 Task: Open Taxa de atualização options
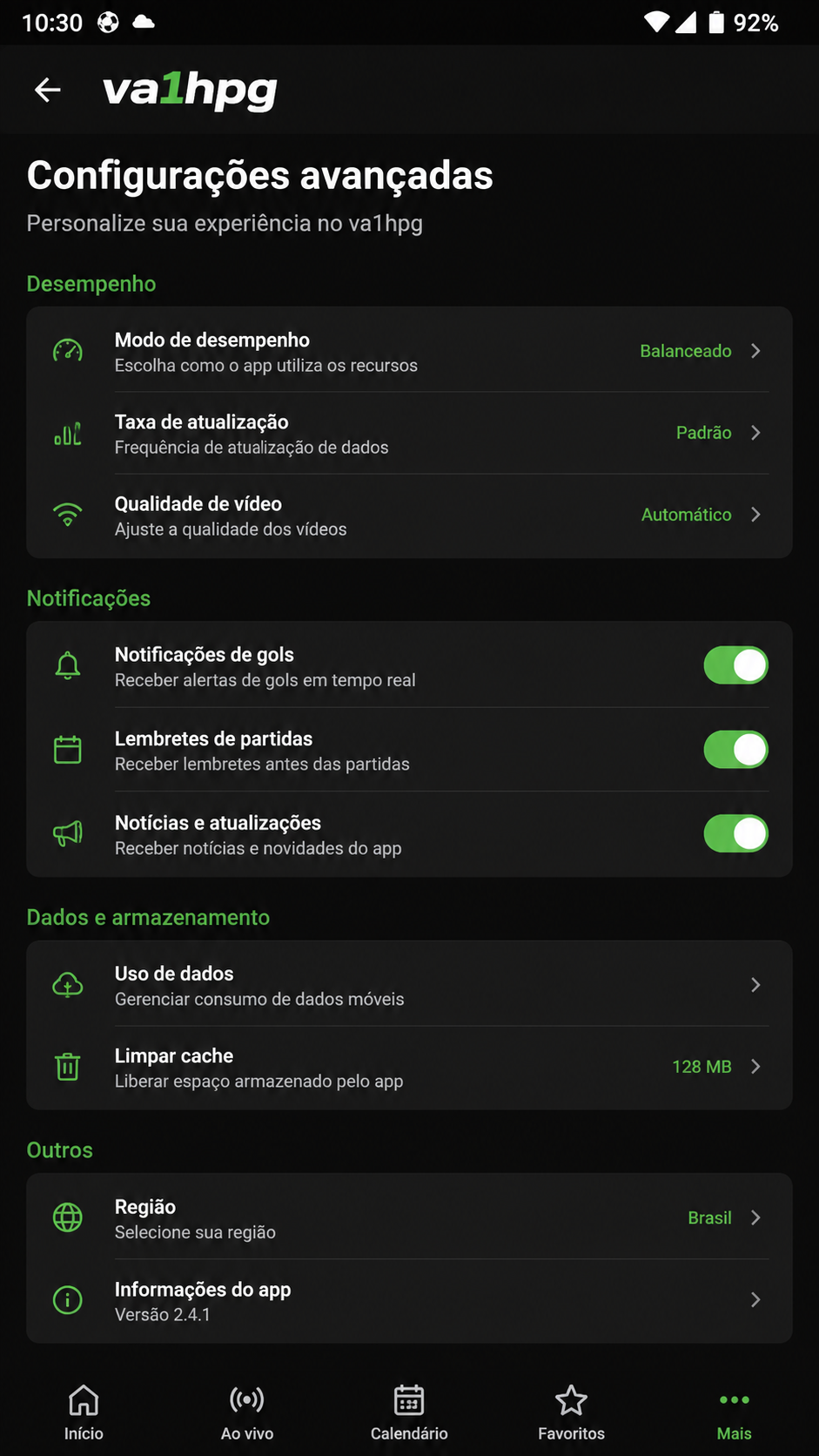point(409,434)
